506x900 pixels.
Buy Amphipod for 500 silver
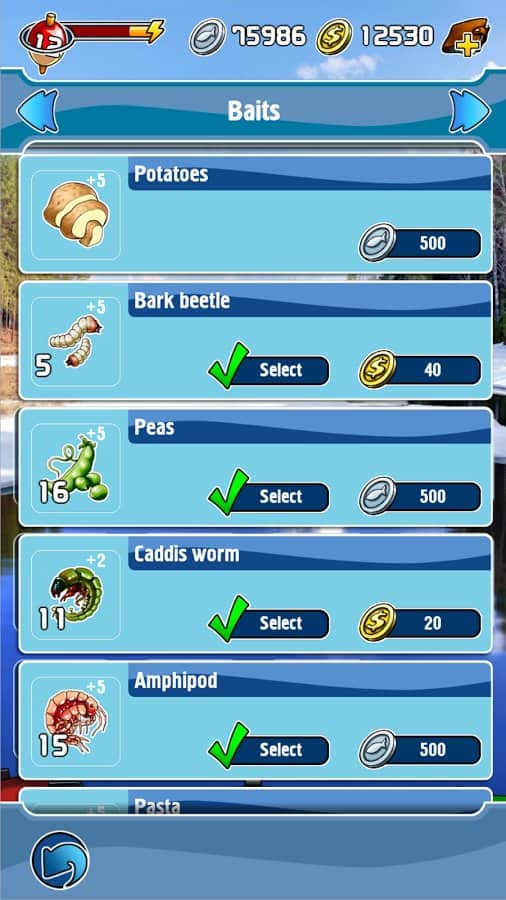pyautogui.click(x=421, y=750)
